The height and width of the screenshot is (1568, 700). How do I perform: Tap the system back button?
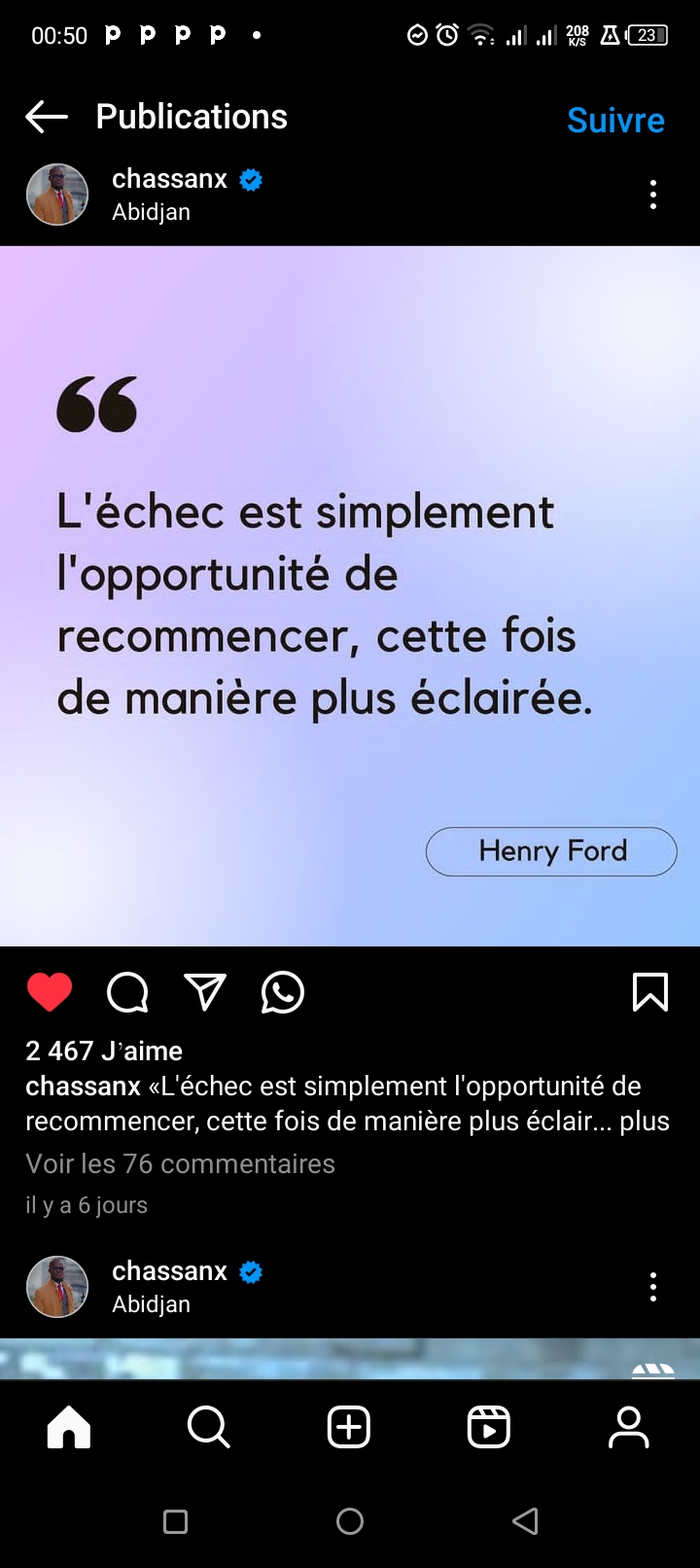click(x=525, y=1521)
